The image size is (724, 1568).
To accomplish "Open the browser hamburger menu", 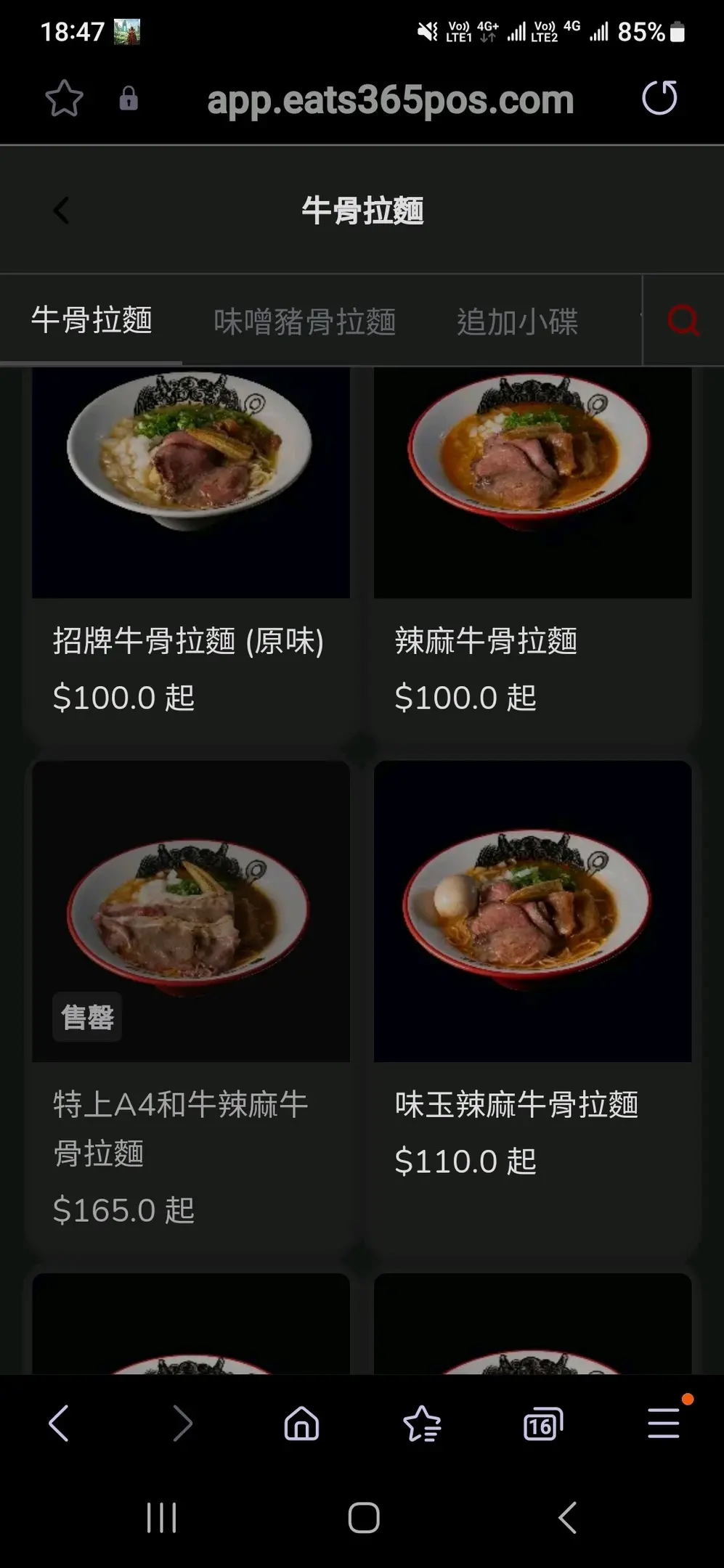I will pyautogui.click(x=664, y=1423).
